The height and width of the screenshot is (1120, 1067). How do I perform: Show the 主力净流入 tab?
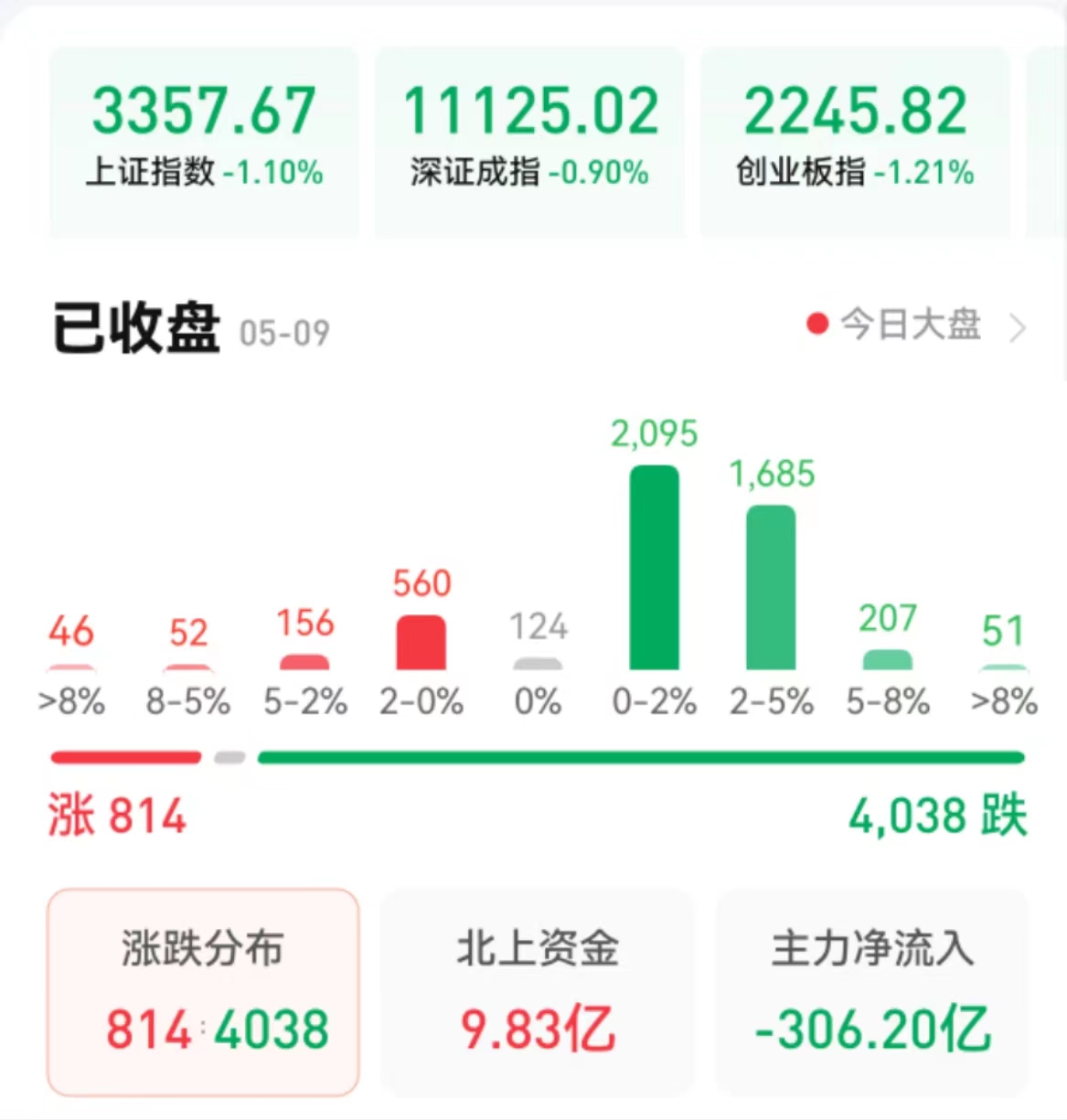tap(872, 992)
